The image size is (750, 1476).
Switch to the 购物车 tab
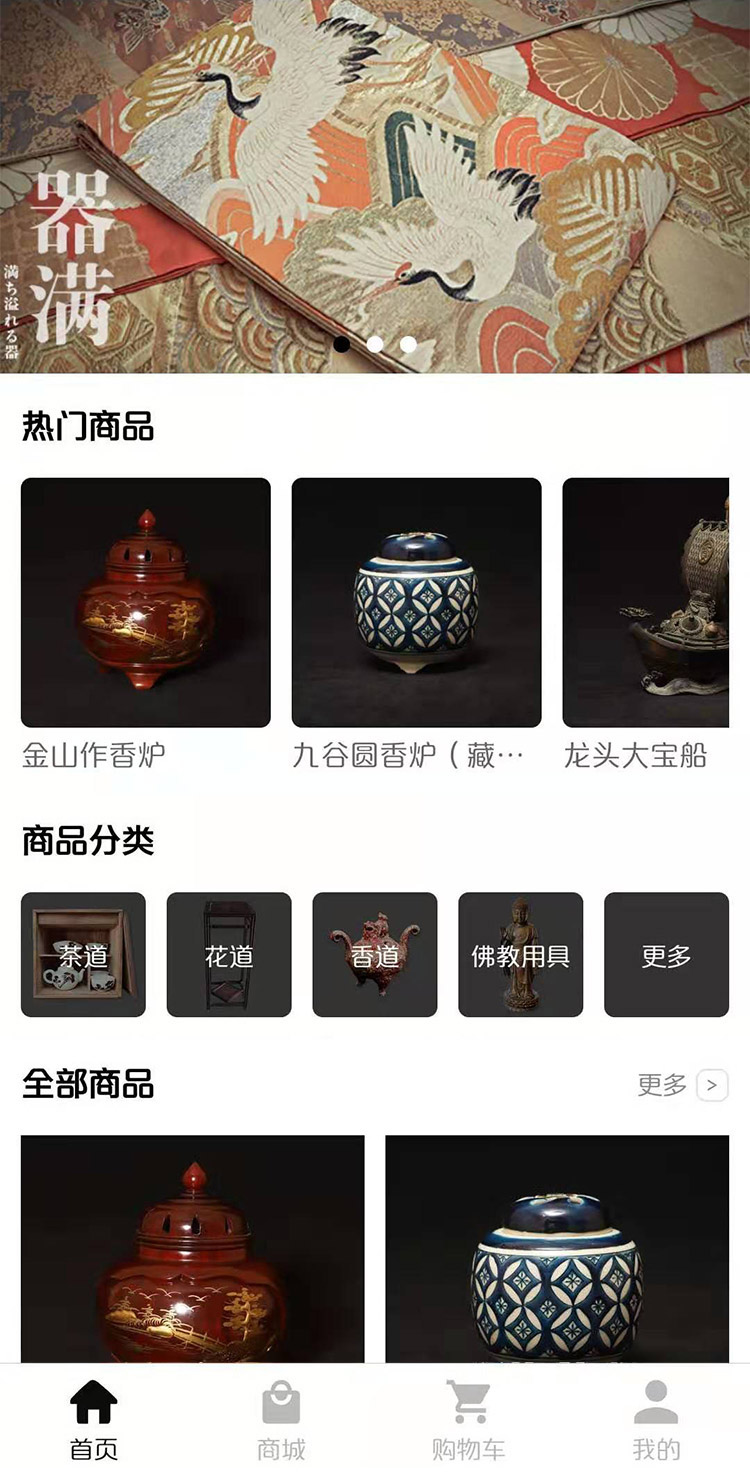[x=468, y=1420]
